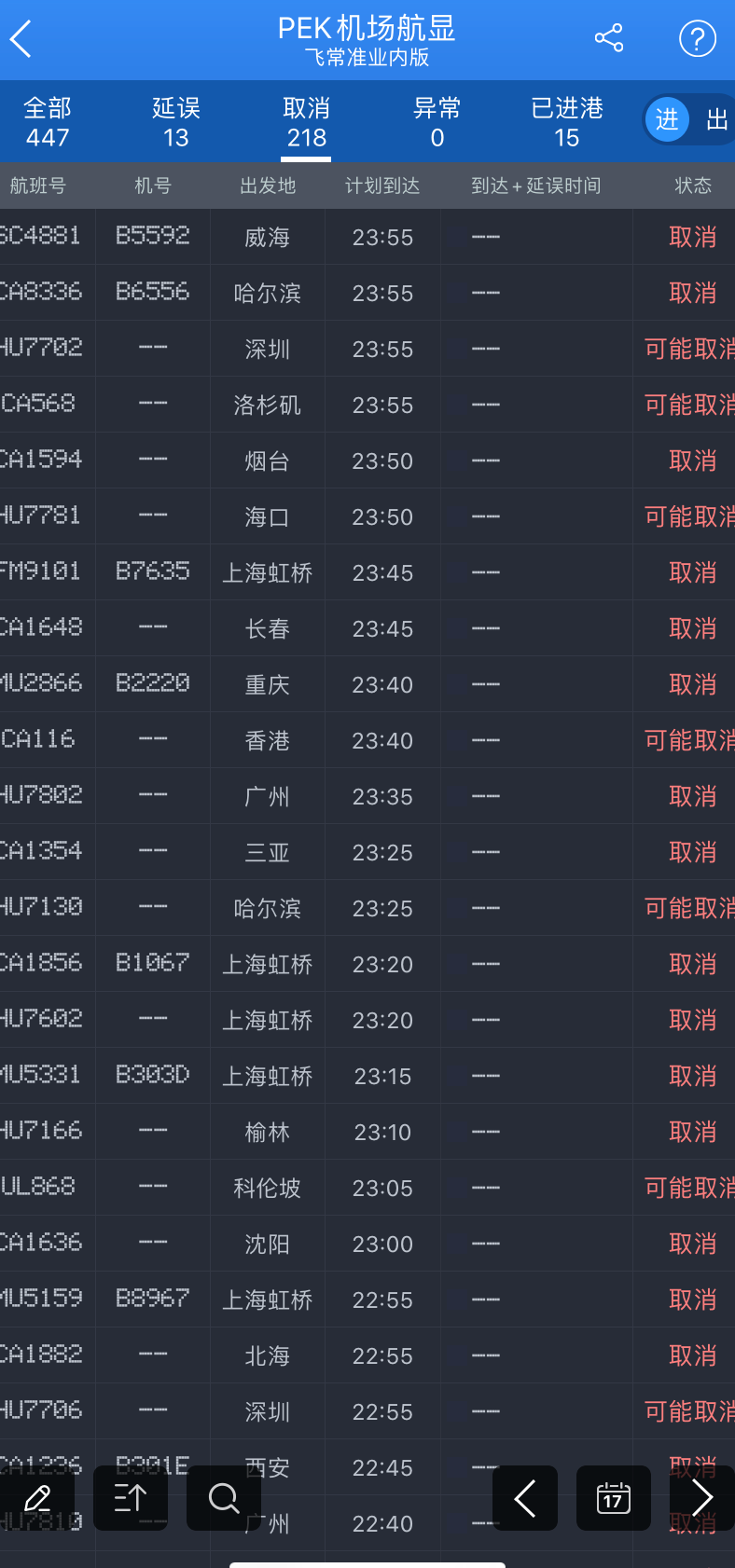This screenshot has height=1568, width=735.
Task: Switch to the 已进港 15 tab
Action: (x=566, y=122)
